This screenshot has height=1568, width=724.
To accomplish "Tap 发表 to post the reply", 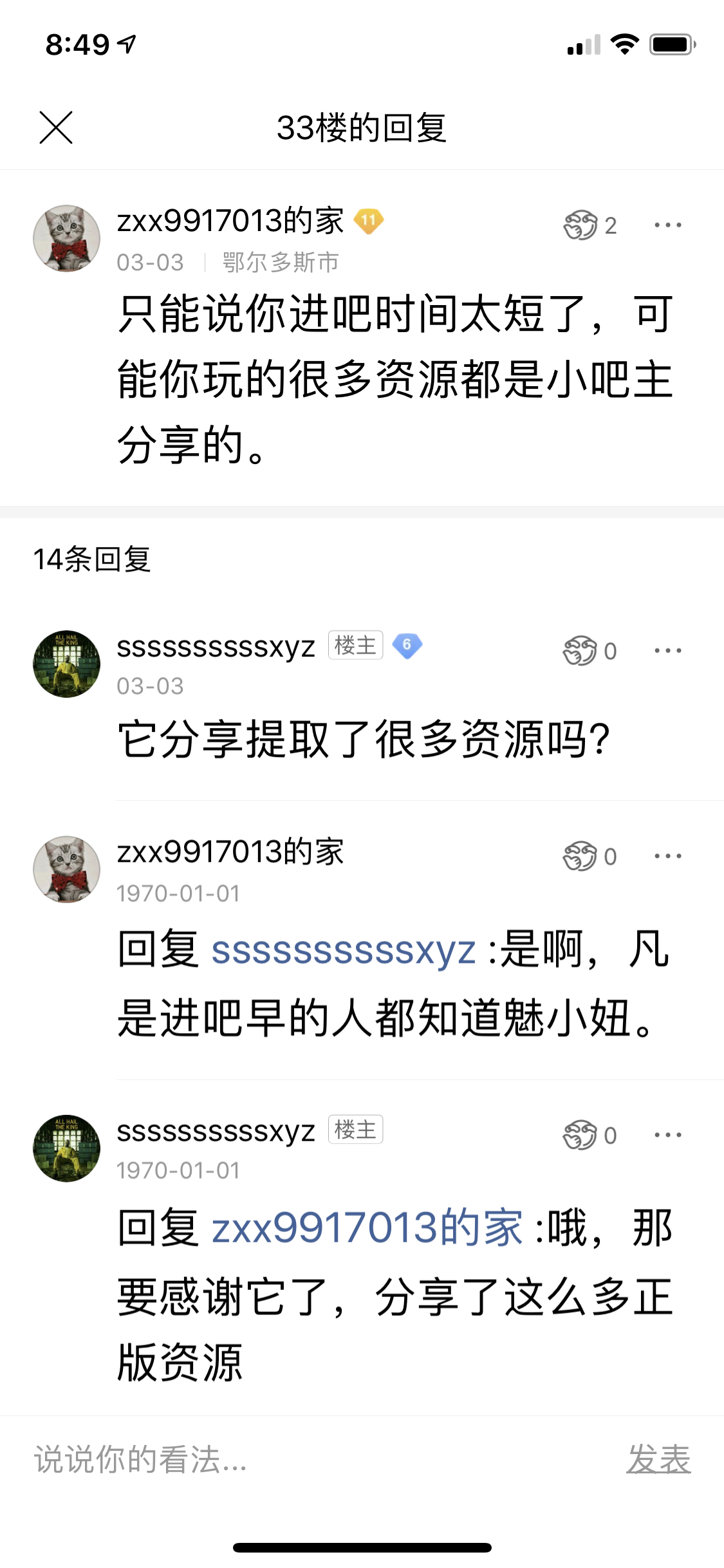I will 658,1459.
